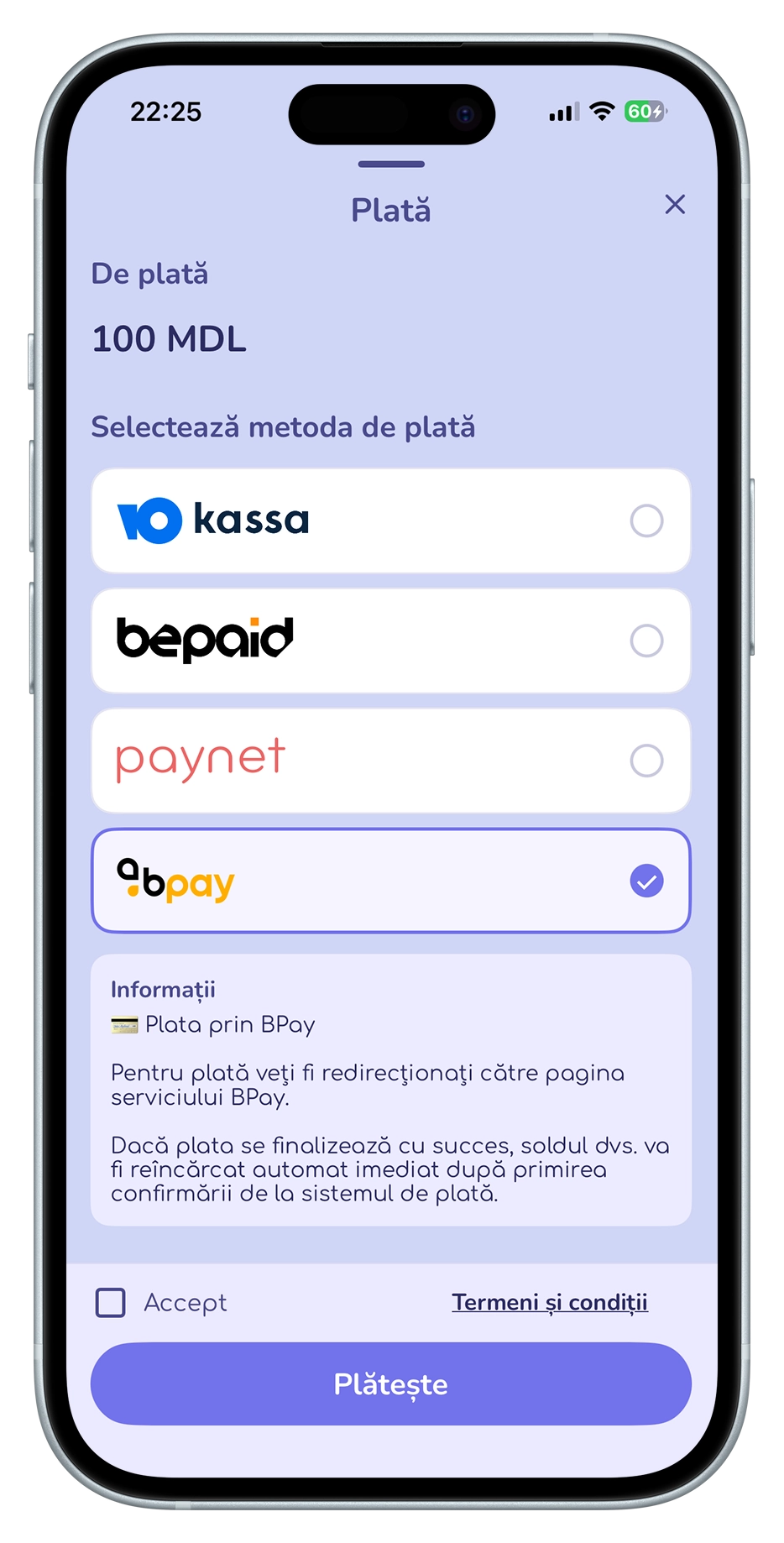Select YooKassa as payment method
Image resolution: width=784 pixels, height=1543 pixels.
pos(391,520)
